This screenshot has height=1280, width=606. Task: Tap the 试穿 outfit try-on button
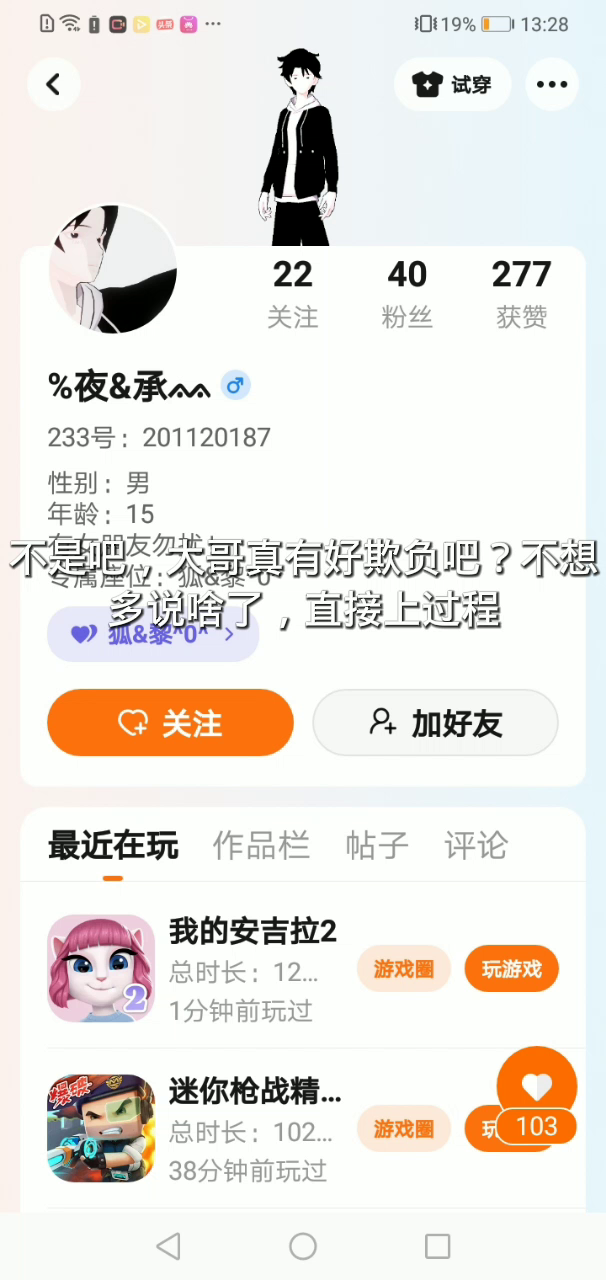tap(453, 85)
